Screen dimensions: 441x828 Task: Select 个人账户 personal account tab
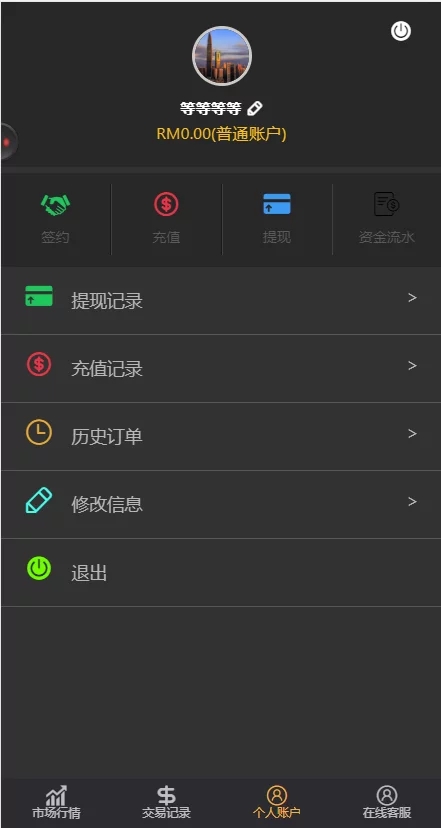point(277,803)
